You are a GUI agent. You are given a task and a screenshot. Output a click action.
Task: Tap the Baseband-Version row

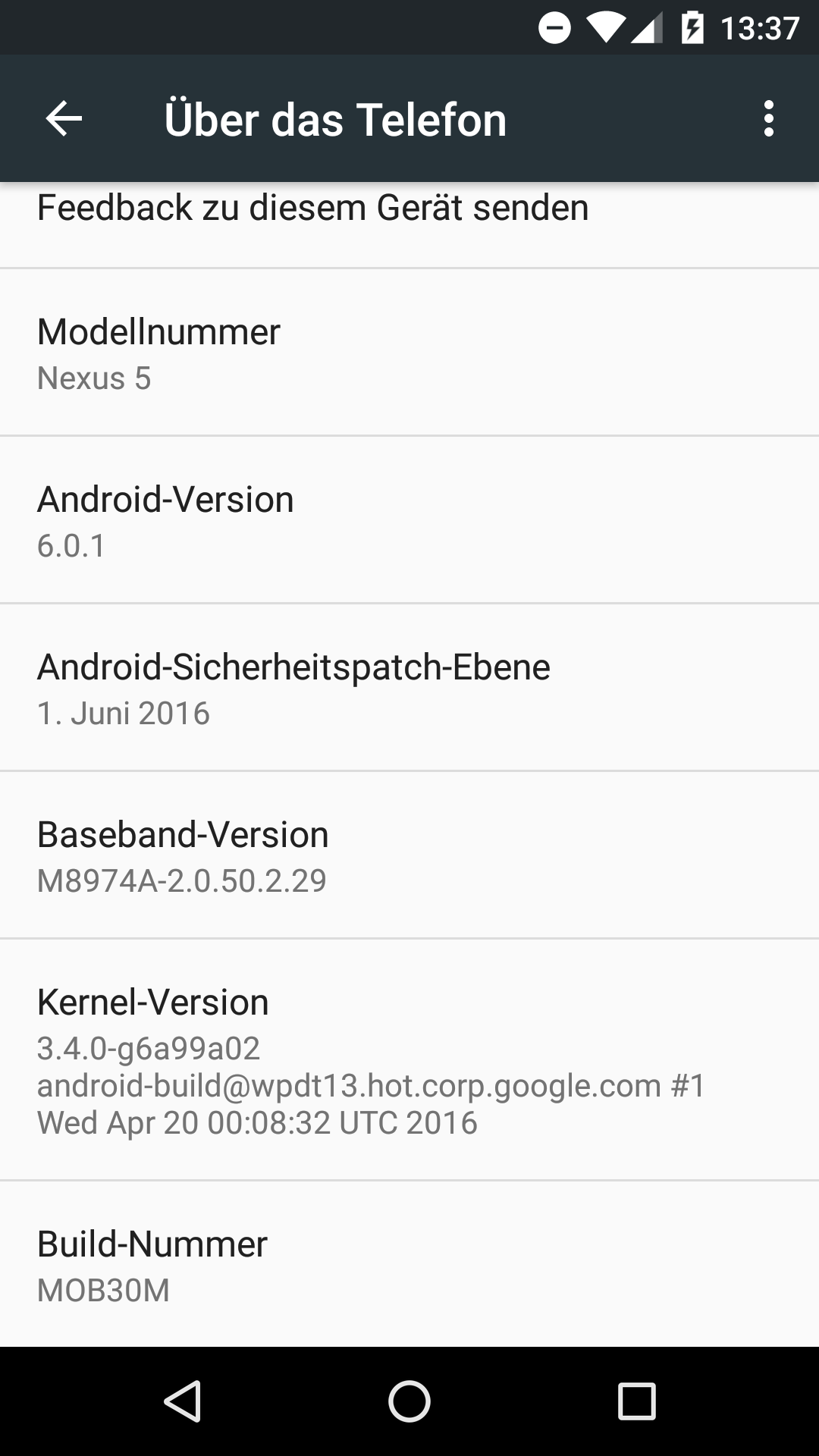409,856
